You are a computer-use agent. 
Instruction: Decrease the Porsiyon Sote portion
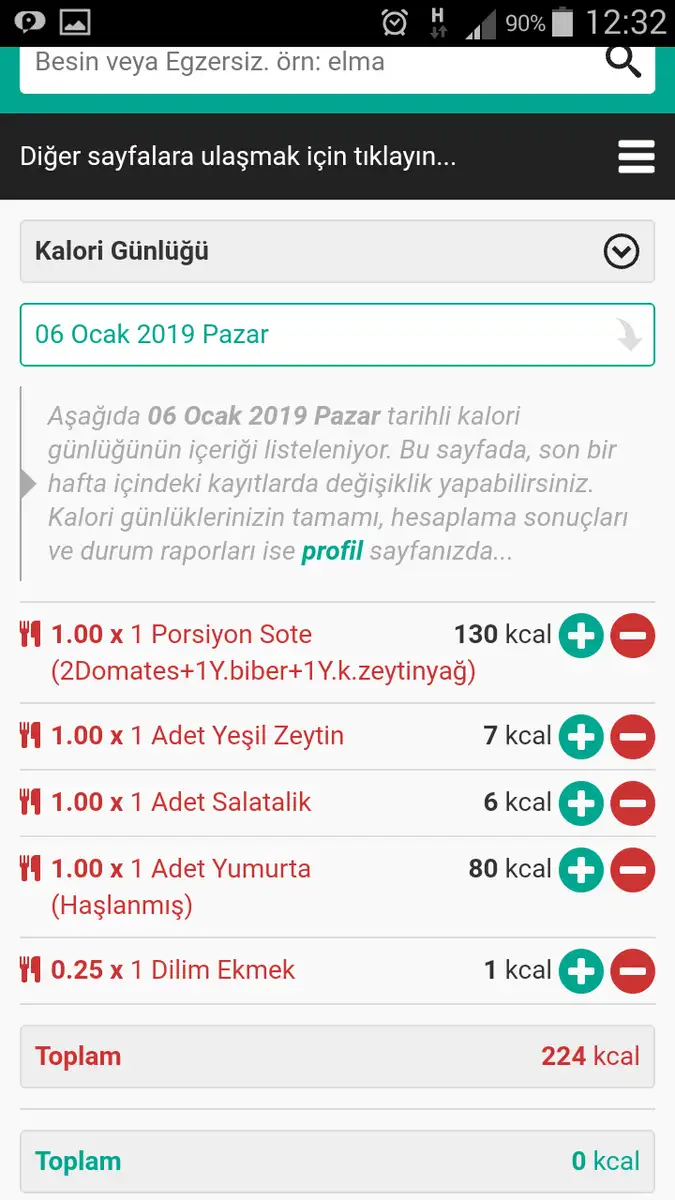pos(632,635)
